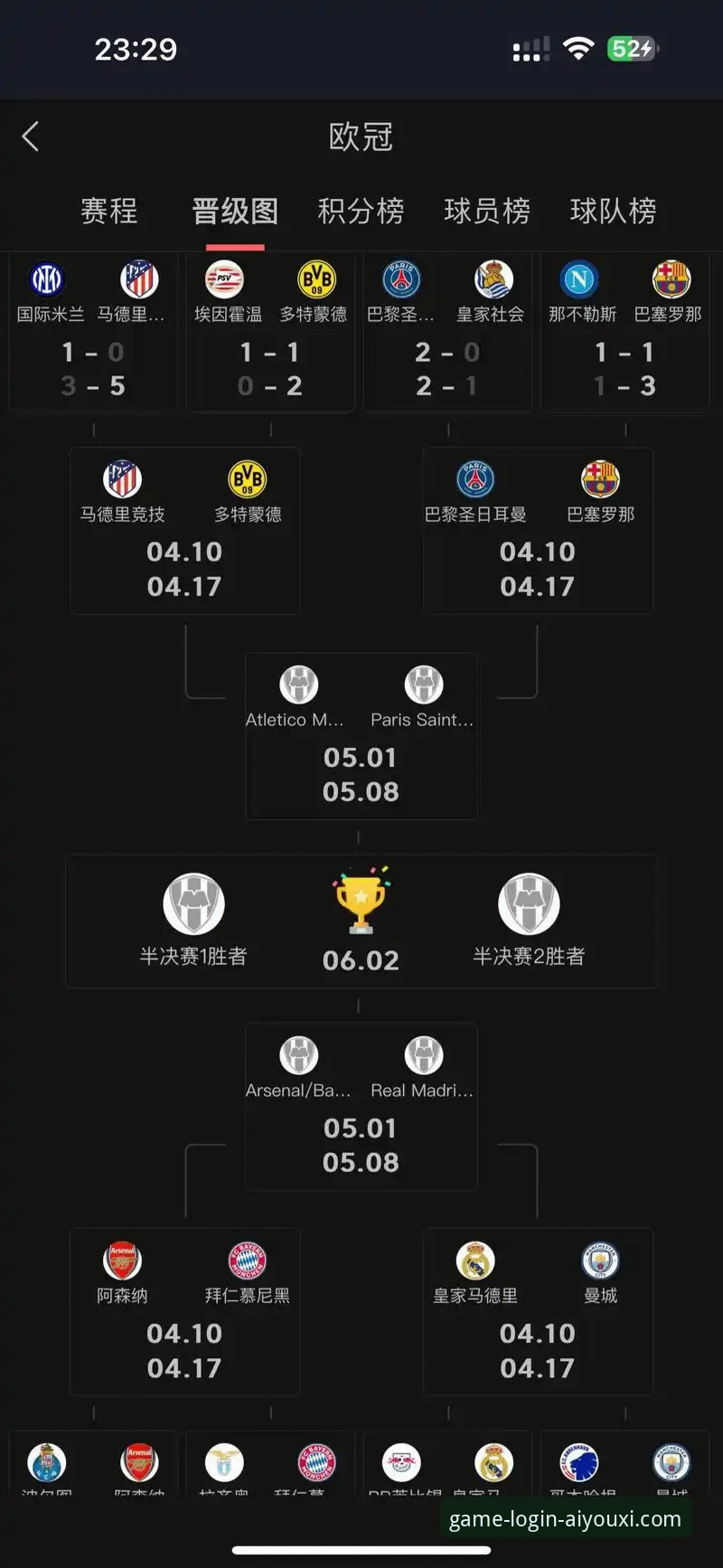Go back from the 欧冠 page
Image resolution: width=723 pixels, height=1568 pixels.
(x=31, y=137)
